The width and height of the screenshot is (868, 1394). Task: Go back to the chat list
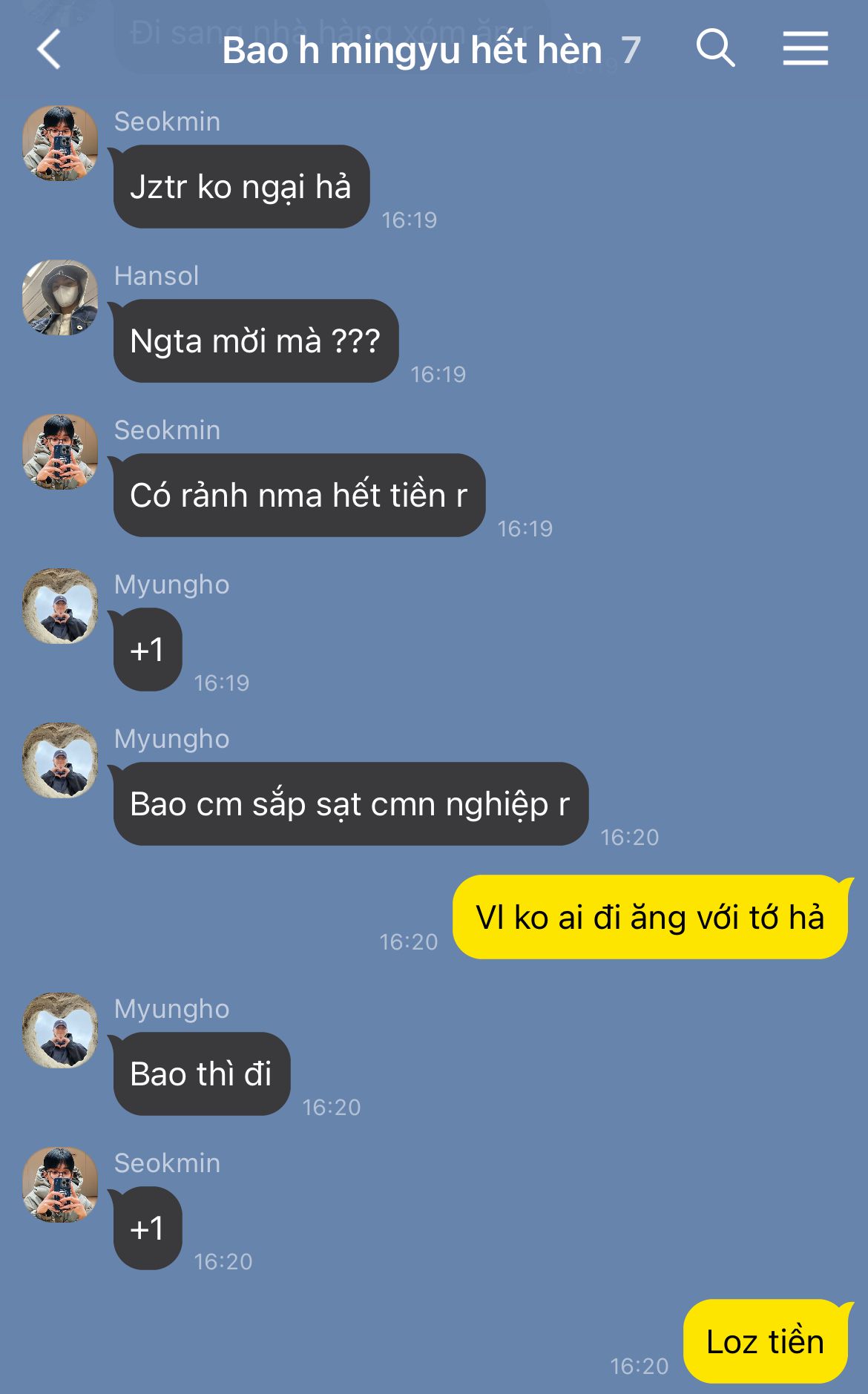(49, 50)
